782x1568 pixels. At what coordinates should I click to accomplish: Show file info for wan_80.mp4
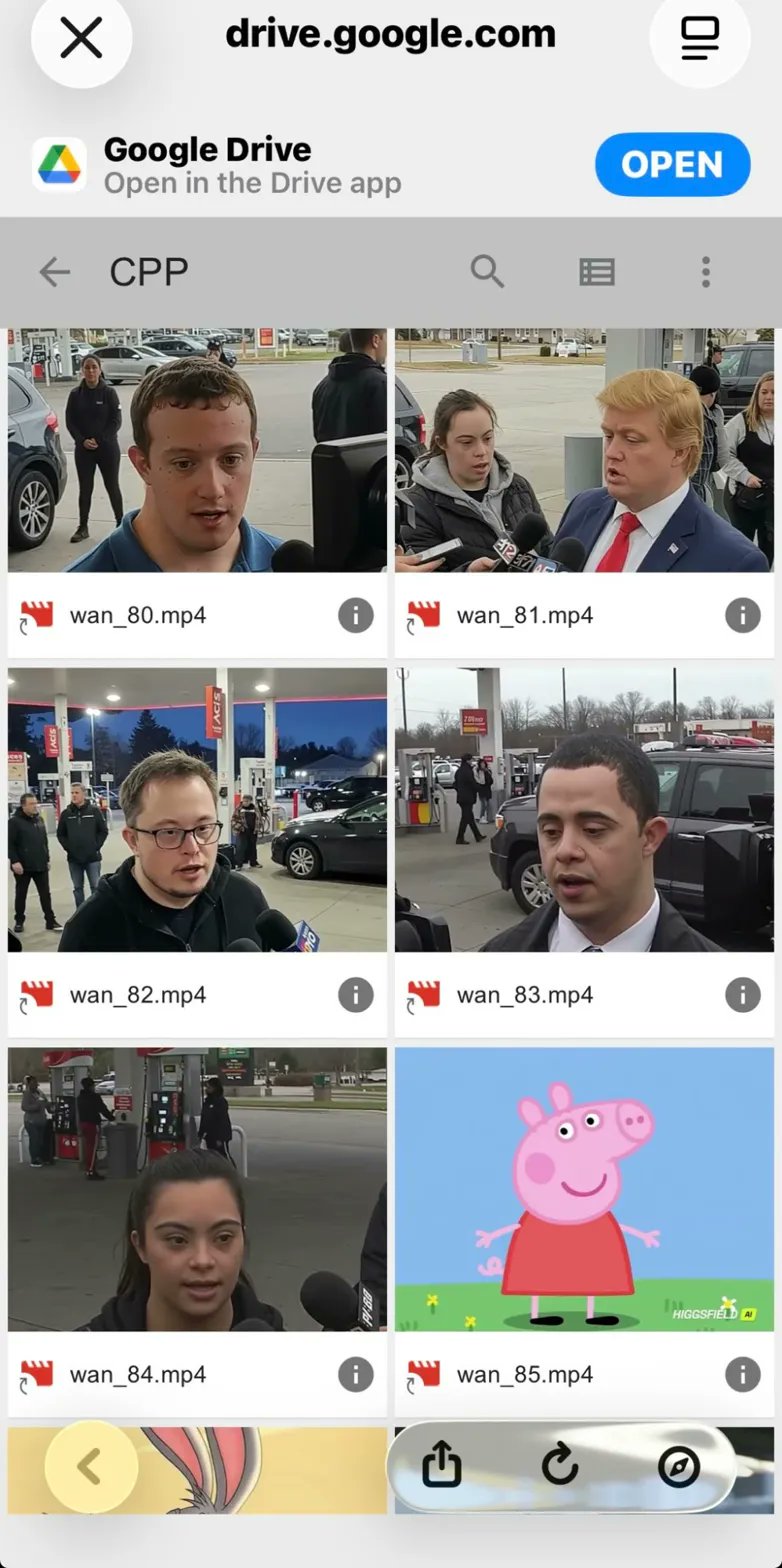tap(355, 616)
